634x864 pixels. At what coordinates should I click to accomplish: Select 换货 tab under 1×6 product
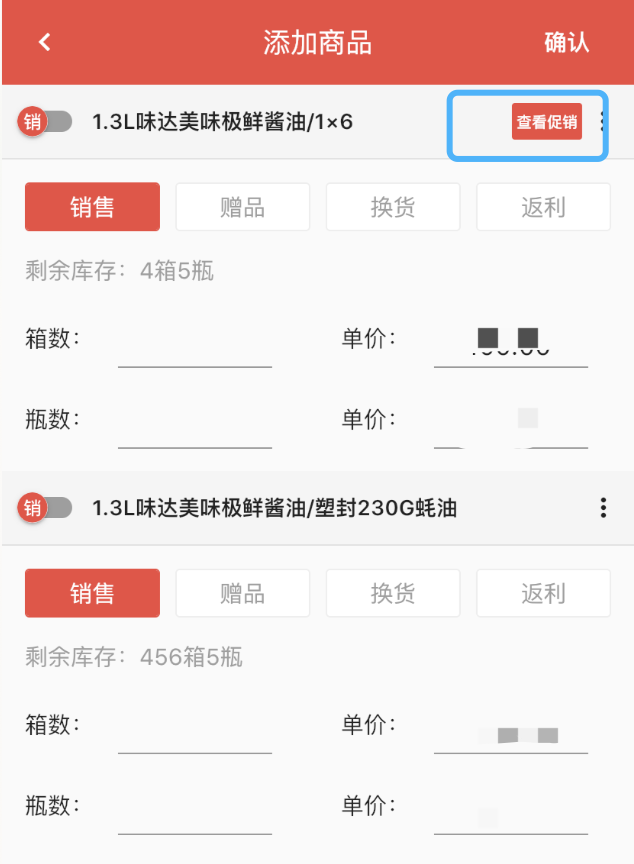coord(393,207)
